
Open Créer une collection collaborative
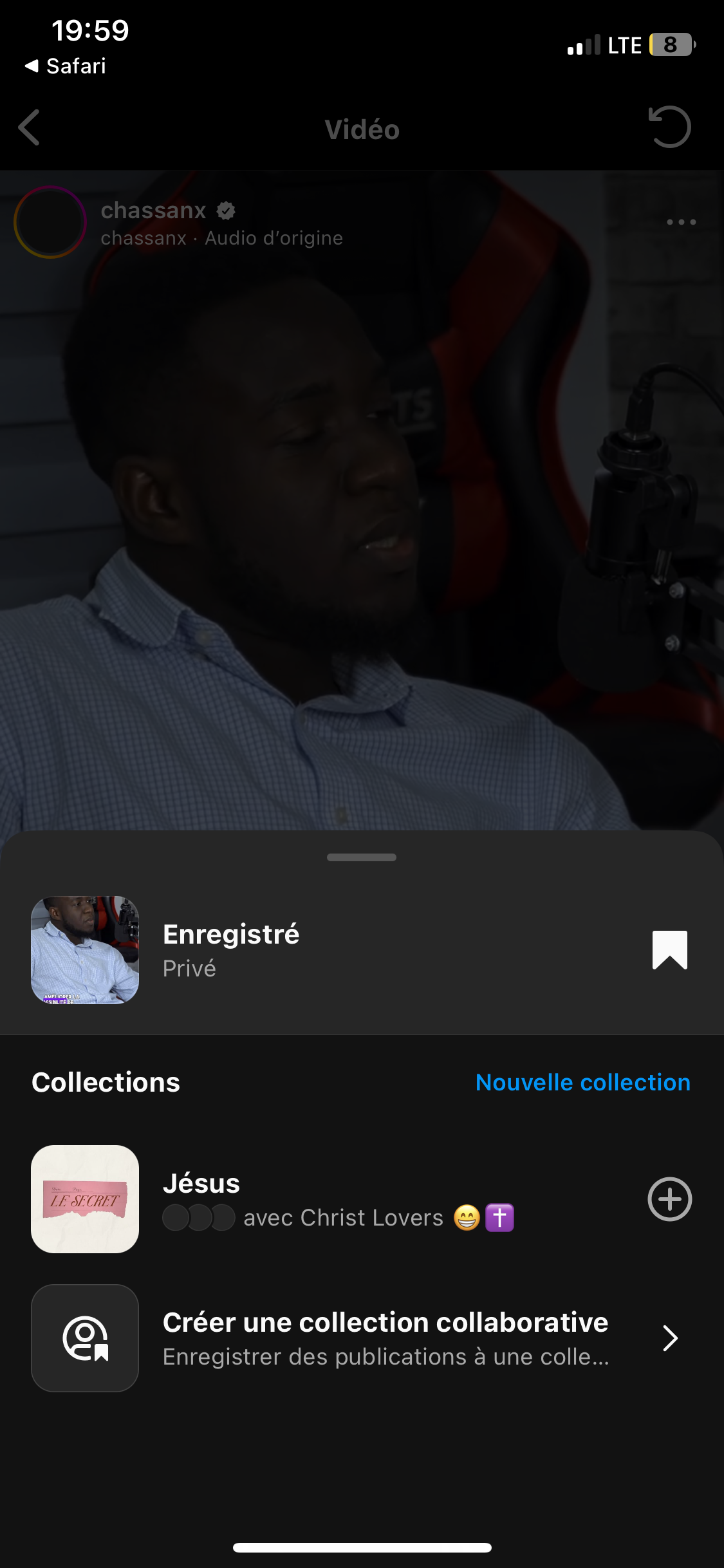click(385, 1338)
